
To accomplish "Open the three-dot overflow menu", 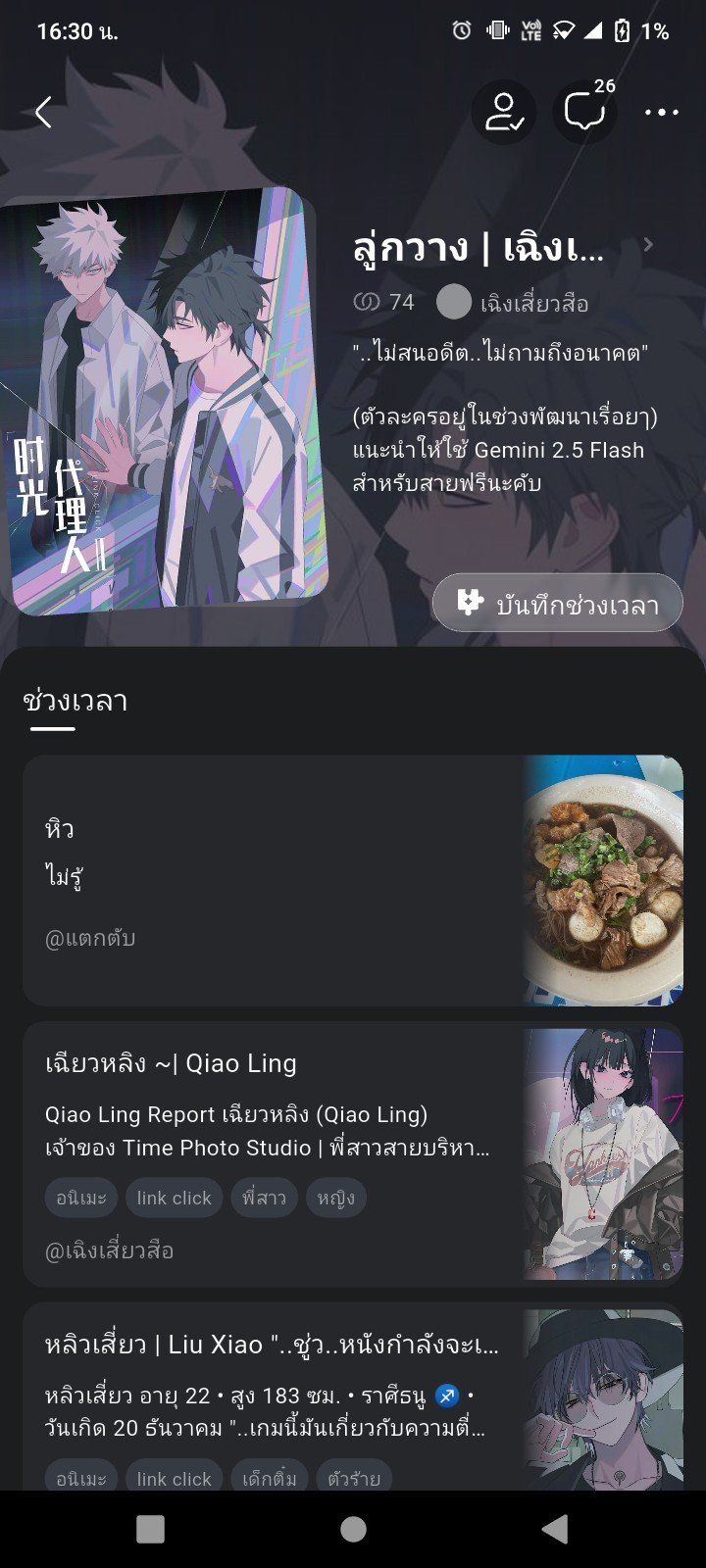I will point(662,113).
